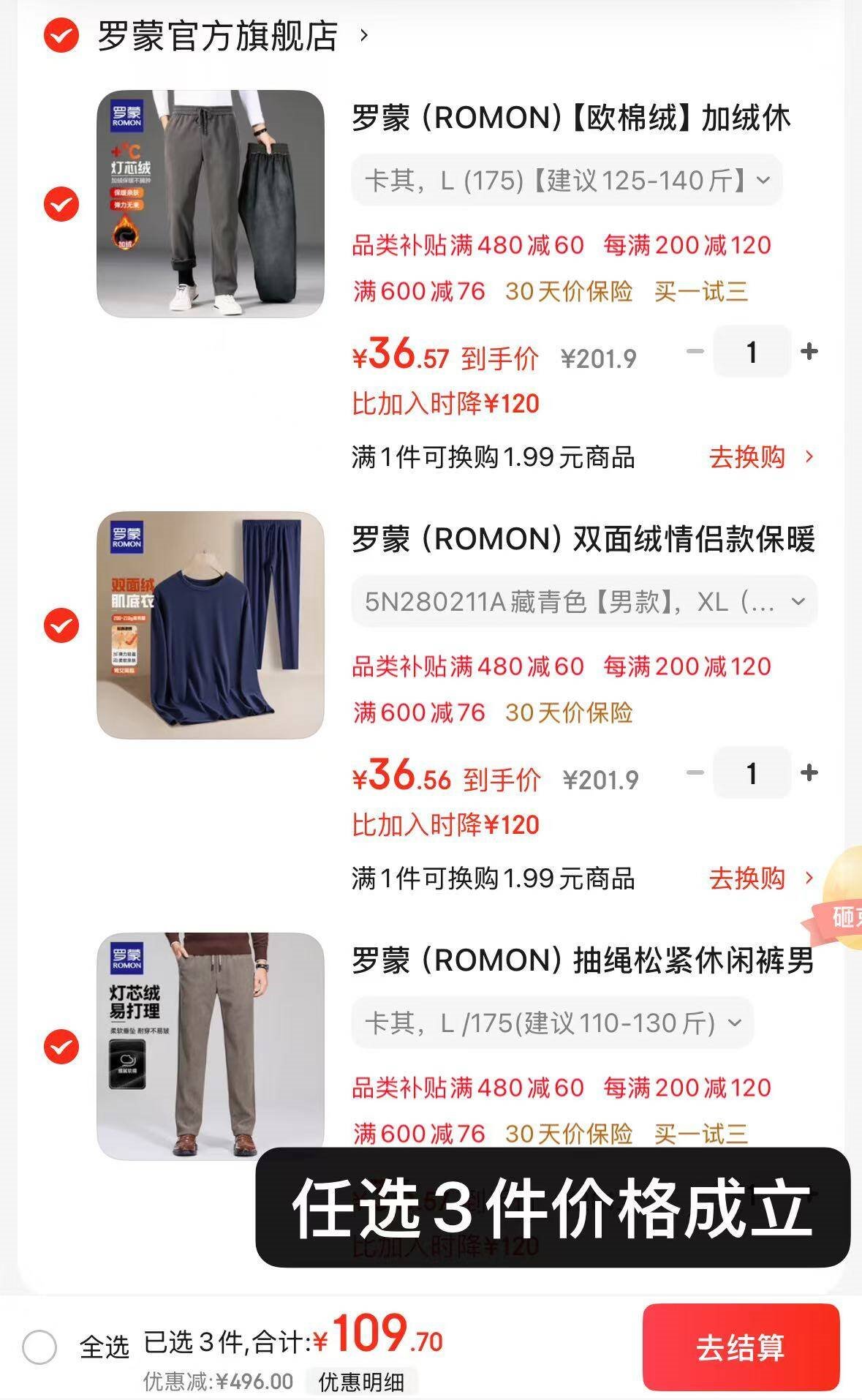Change spec 卡其 L(175) 建议125-140斤

tap(567, 180)
